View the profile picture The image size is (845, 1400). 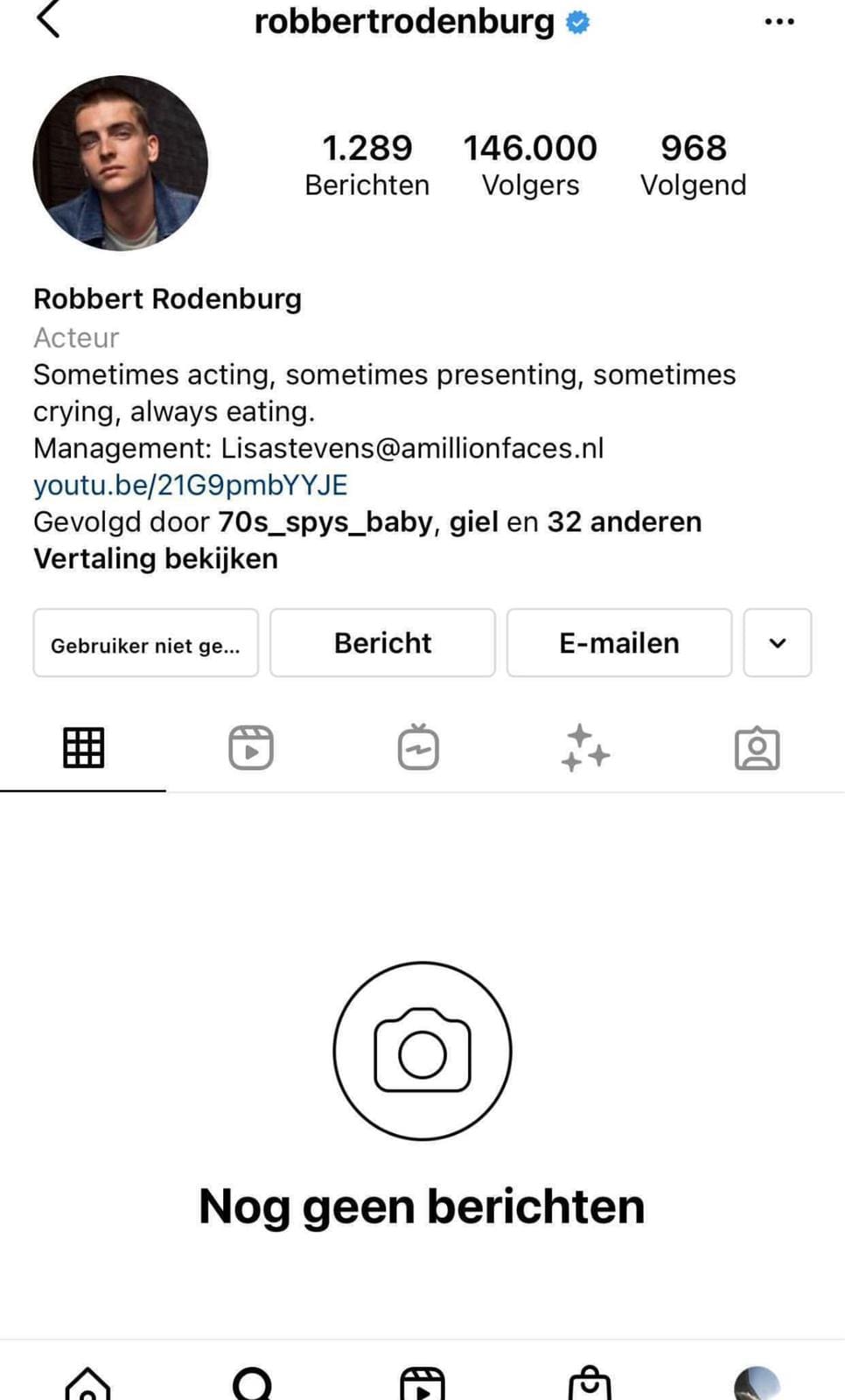(x=121, y=163)
